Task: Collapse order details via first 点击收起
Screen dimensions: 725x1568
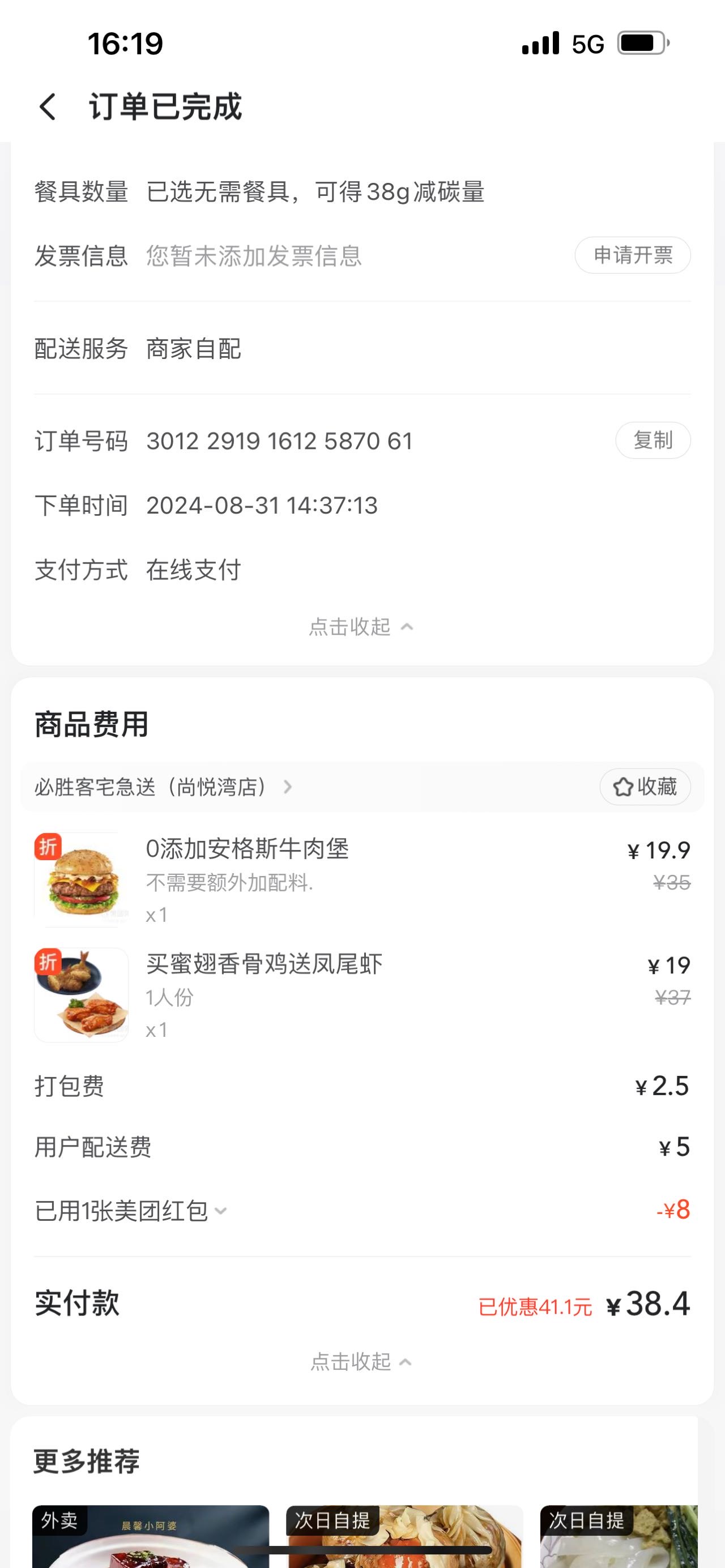Action: tap(361, 627)
